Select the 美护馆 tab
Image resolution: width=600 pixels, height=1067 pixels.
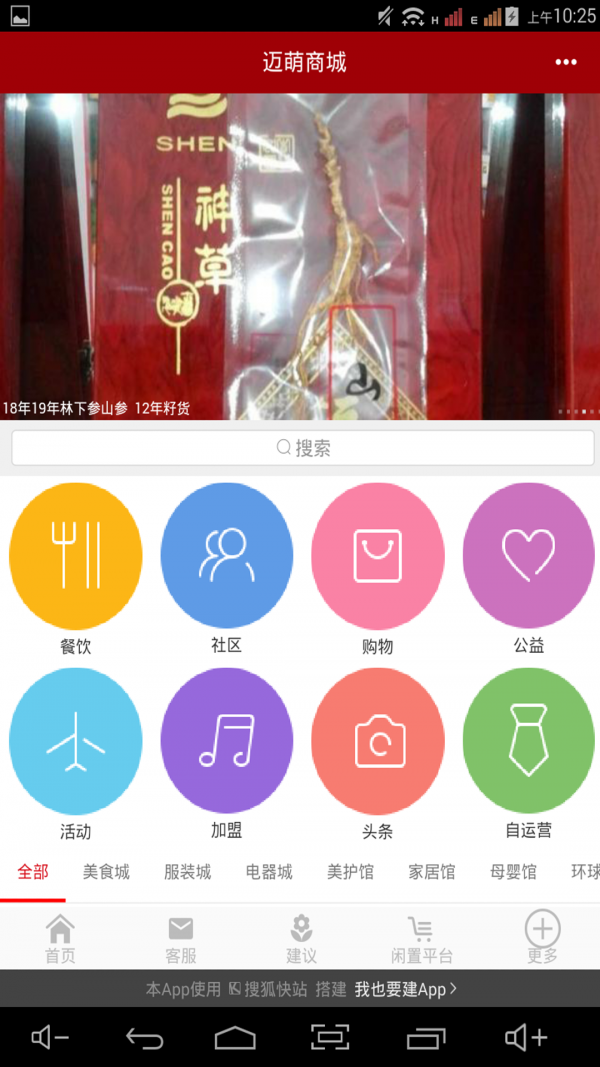point(350,872)
